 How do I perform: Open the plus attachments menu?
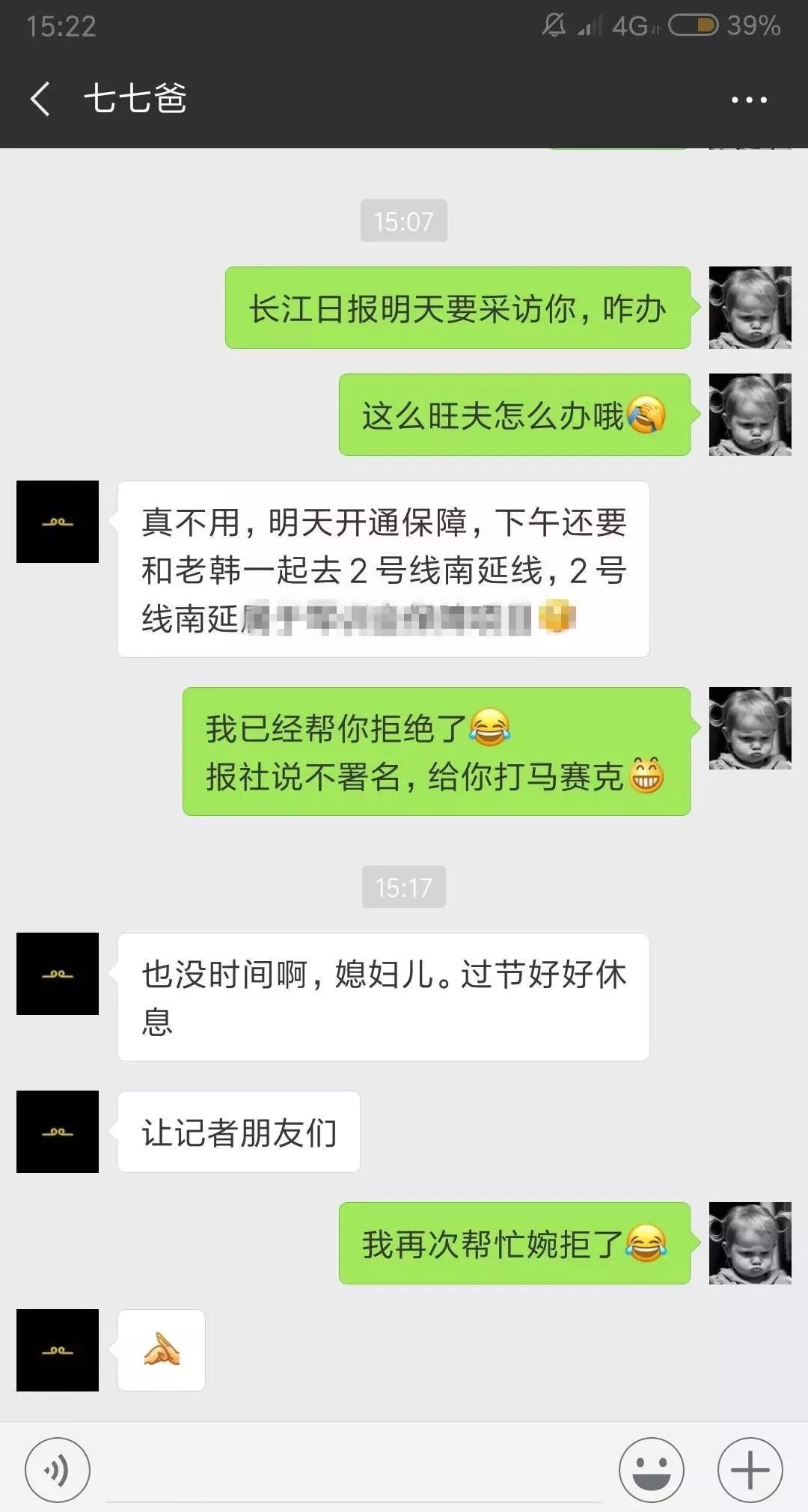coord(750,1470)
